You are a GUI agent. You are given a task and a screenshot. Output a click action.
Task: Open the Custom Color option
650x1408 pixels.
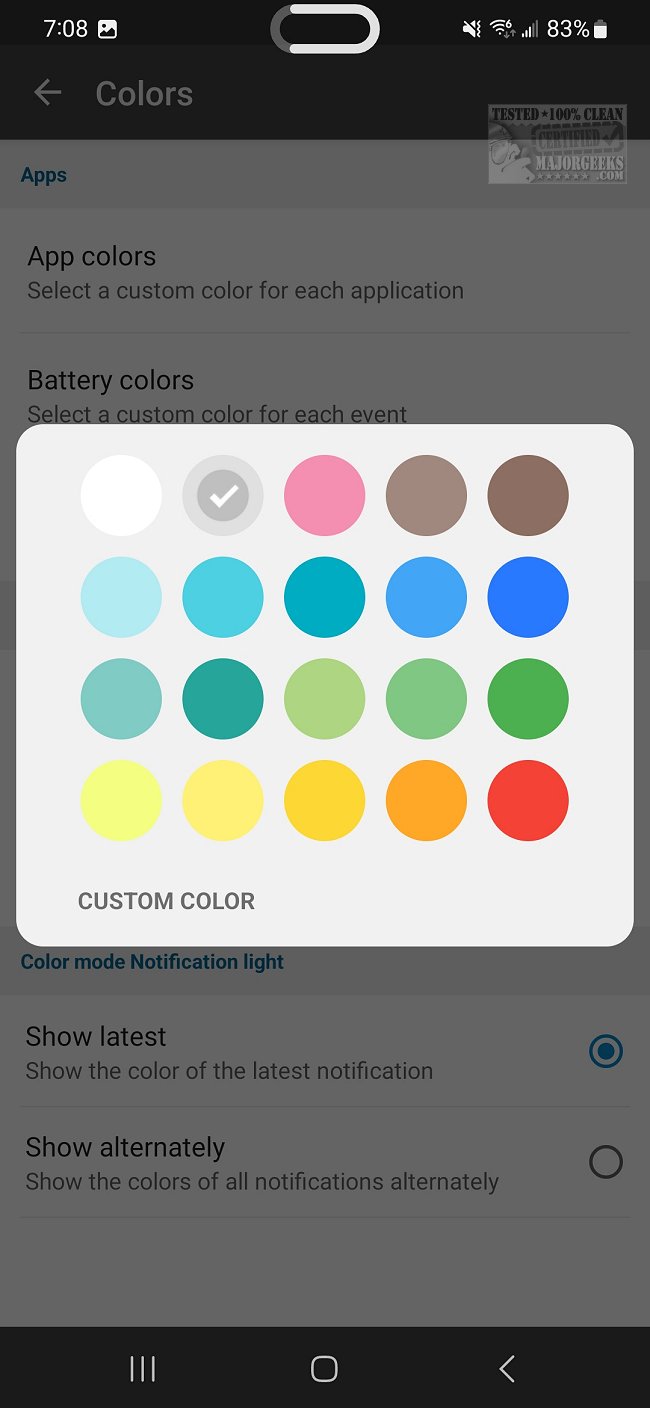click(x=166, y=901)
